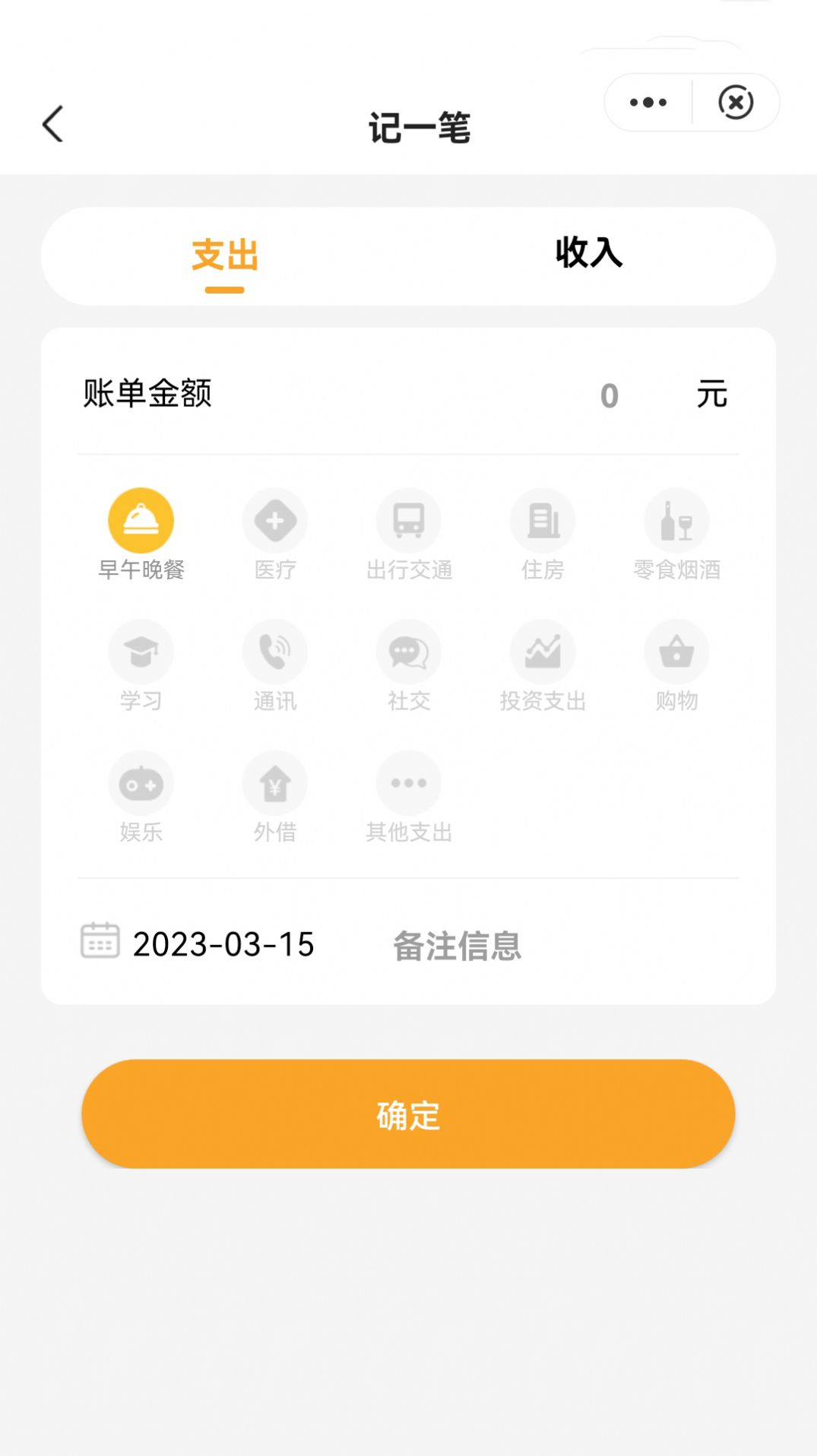Select the 学习 study expense icon
Image resolution: width=817 pixels, height=1456 pixels.
pos(141,652)
